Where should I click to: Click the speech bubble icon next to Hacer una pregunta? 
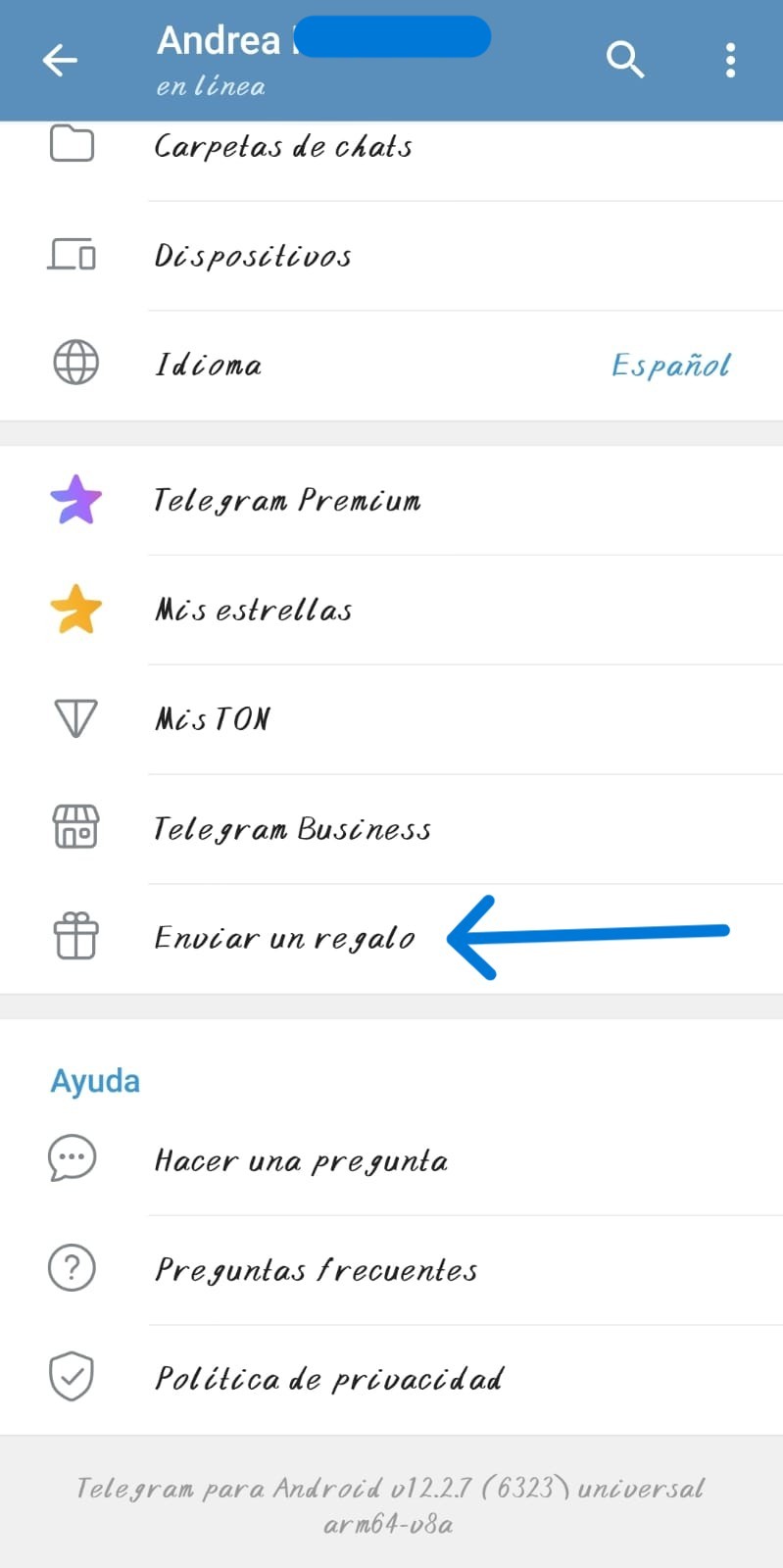pyautogui.click(x=71, y=1159)
